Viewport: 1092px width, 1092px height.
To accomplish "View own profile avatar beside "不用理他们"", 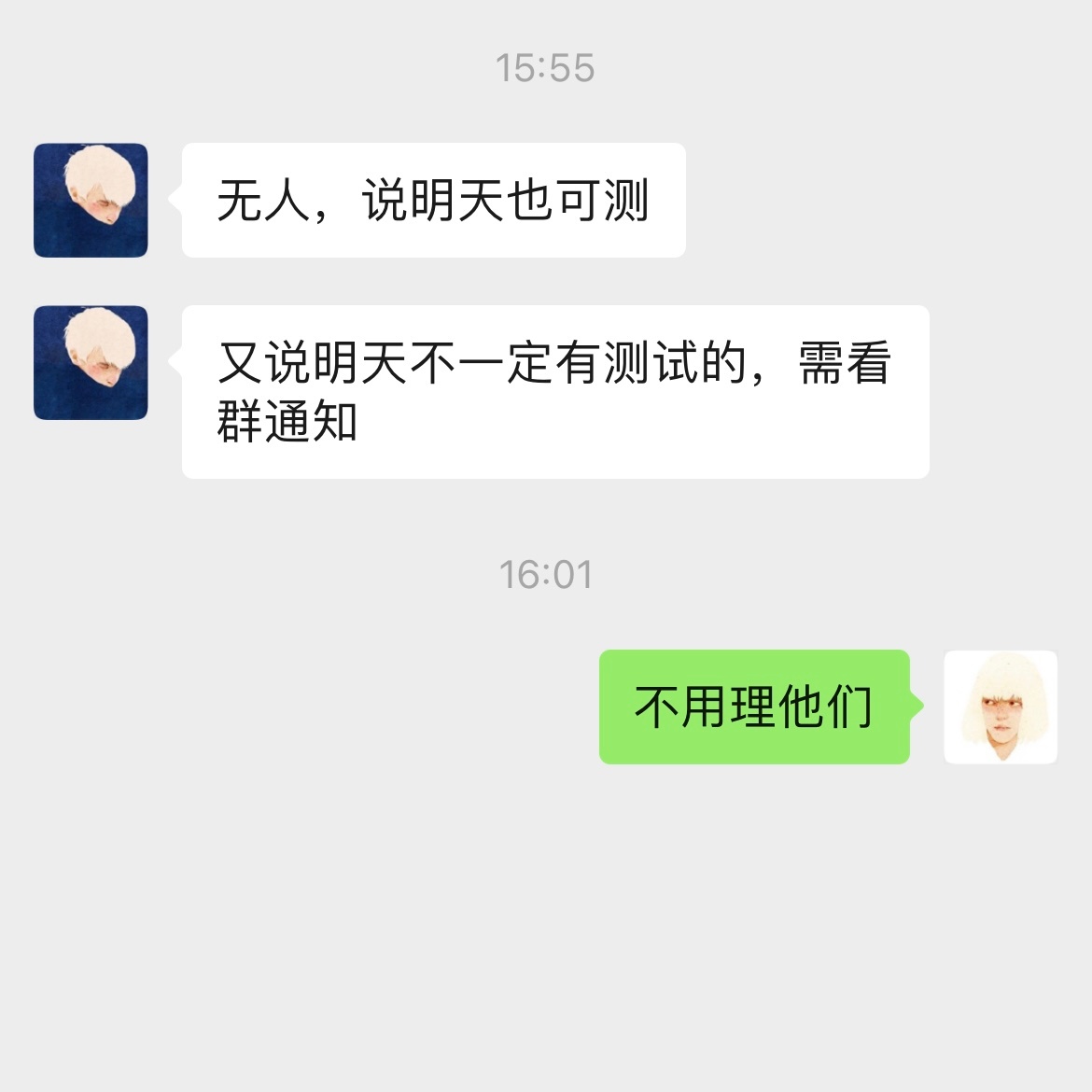I will pos(1001,707).
